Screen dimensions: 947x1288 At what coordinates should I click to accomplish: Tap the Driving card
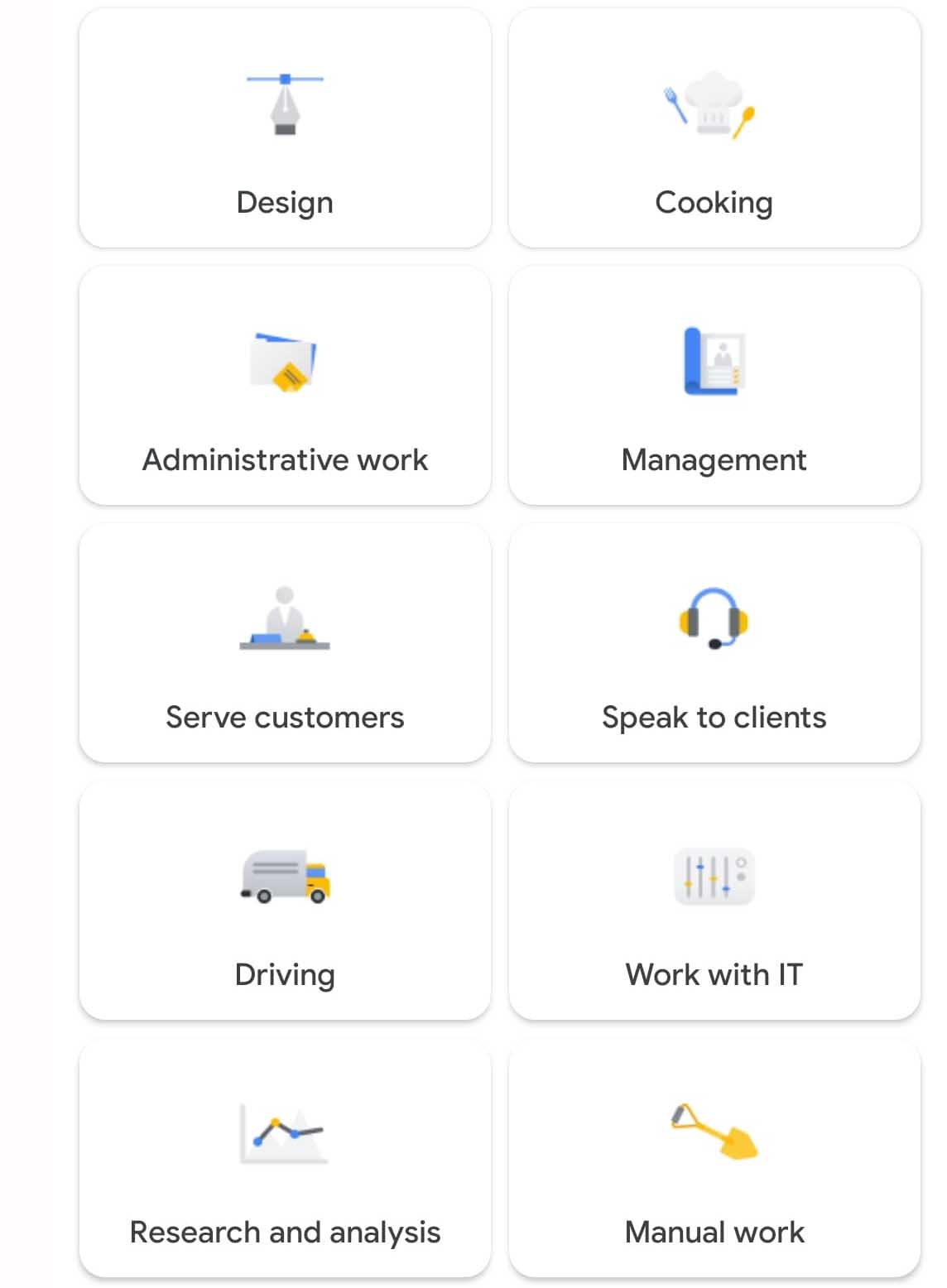285,901
